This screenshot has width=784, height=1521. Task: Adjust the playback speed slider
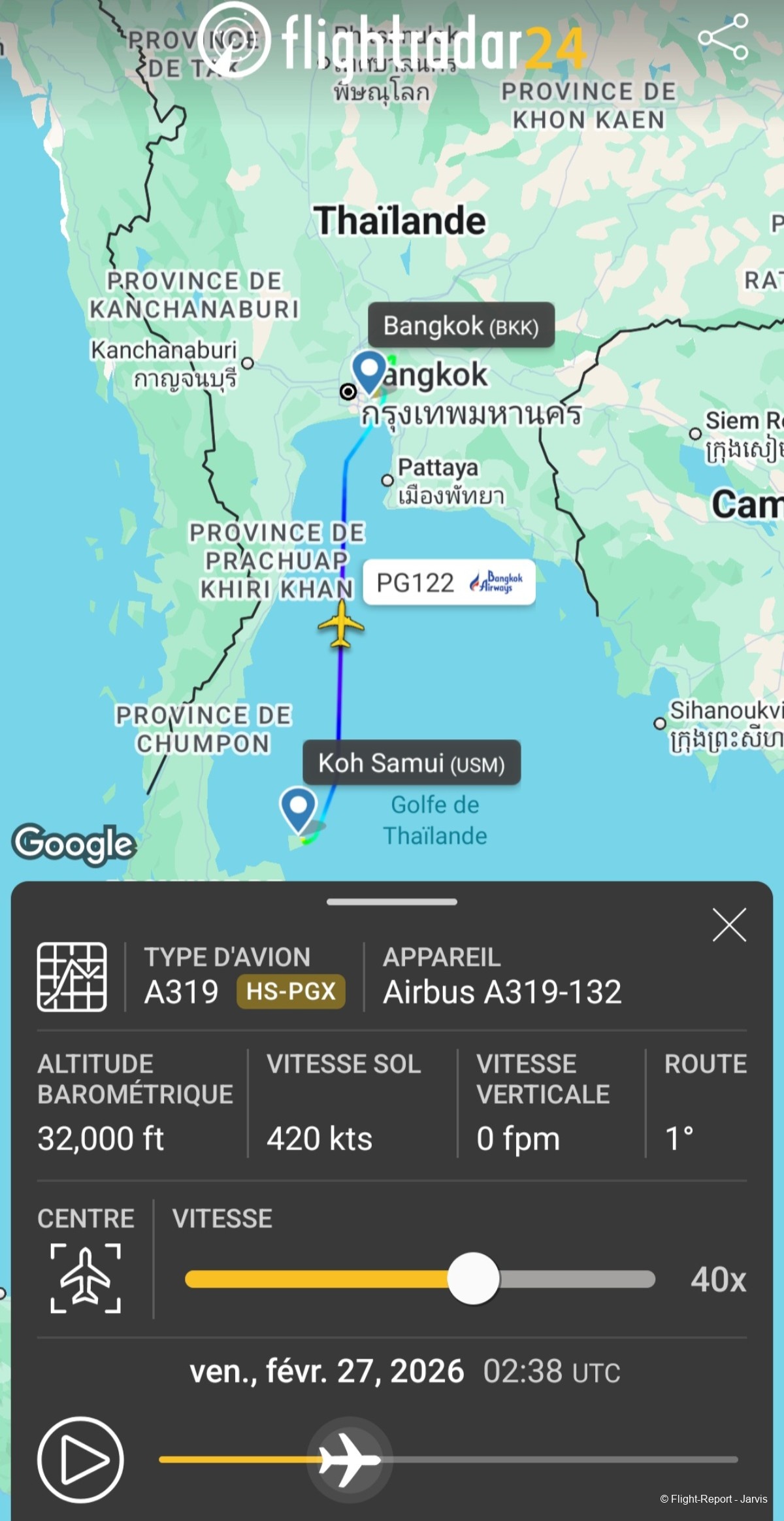pos(474,1279)
